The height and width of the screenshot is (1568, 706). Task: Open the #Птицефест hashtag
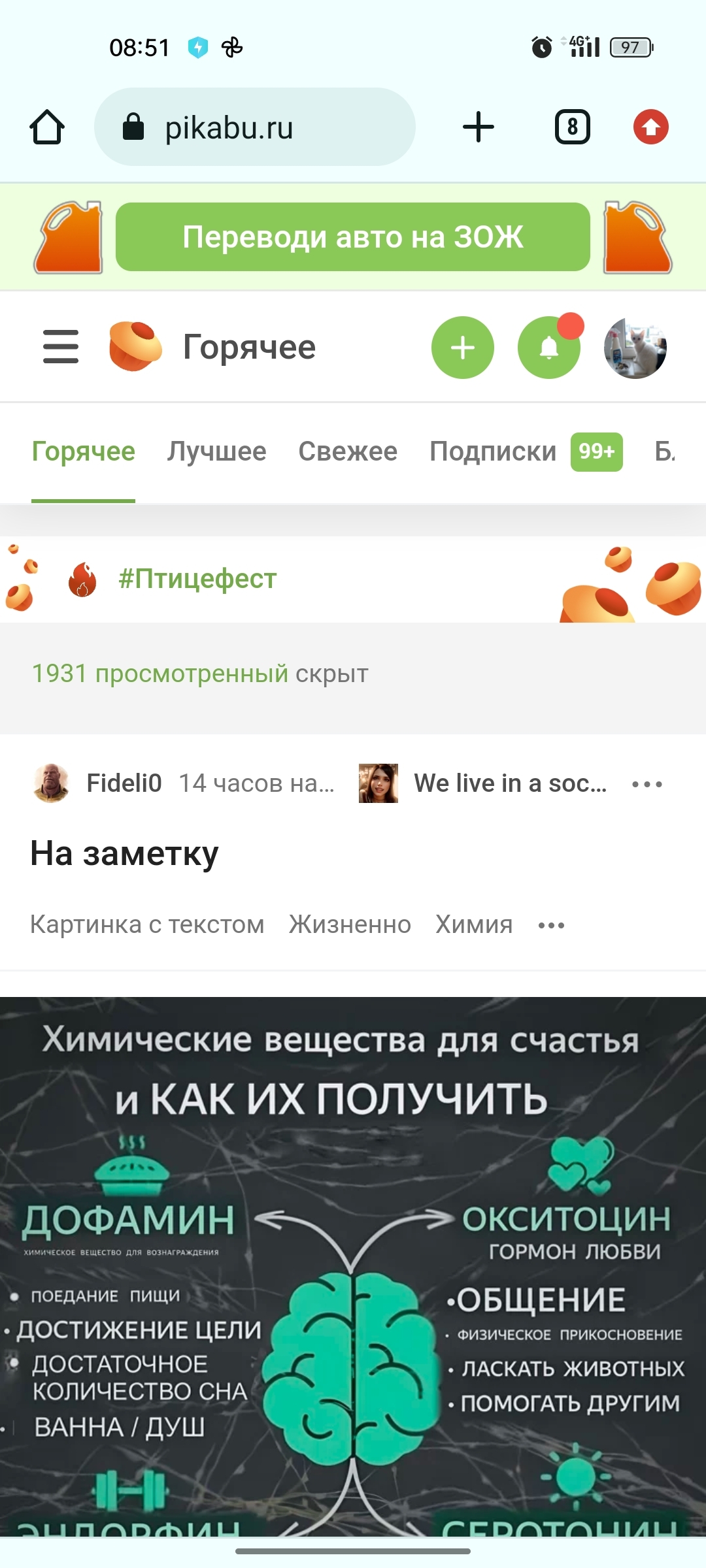click(x=197, y=579)
